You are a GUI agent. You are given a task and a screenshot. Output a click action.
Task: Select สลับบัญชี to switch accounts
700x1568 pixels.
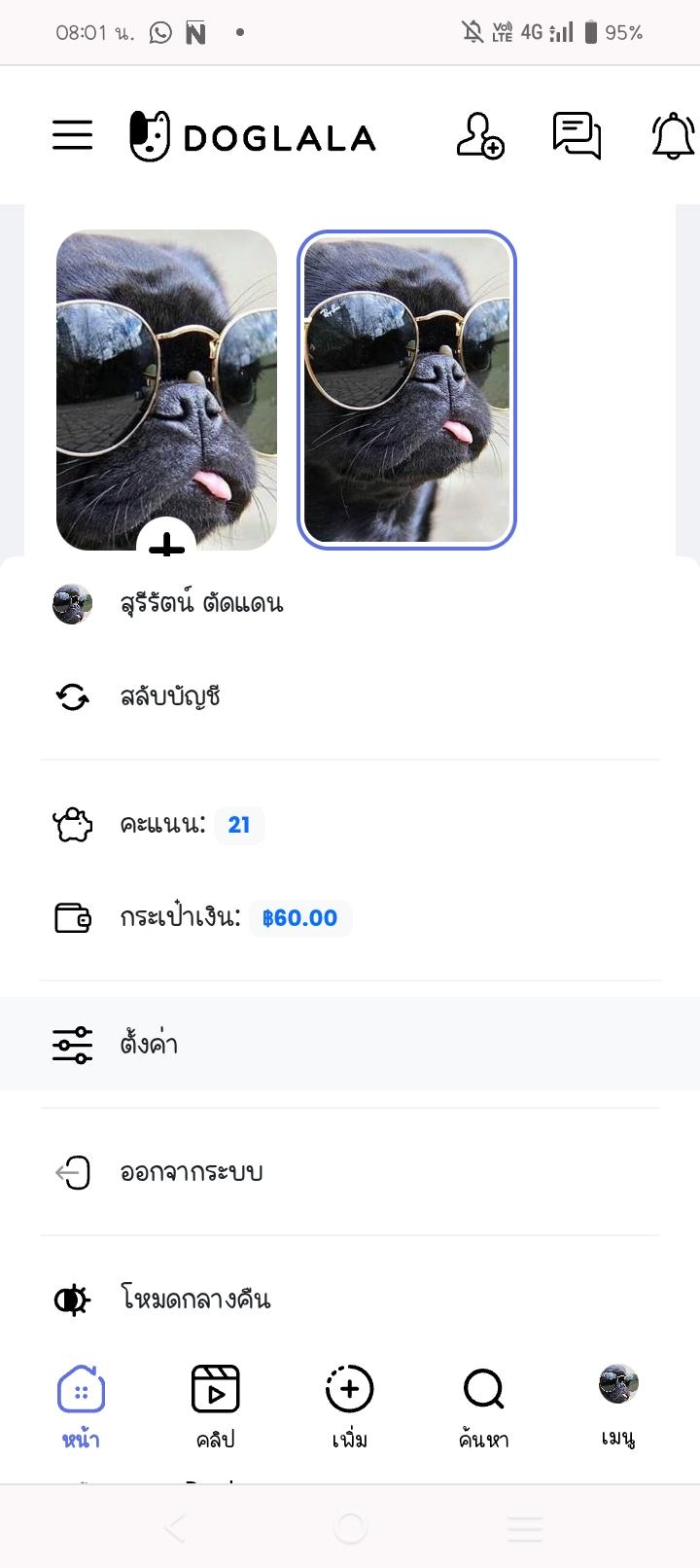point(170,697)
